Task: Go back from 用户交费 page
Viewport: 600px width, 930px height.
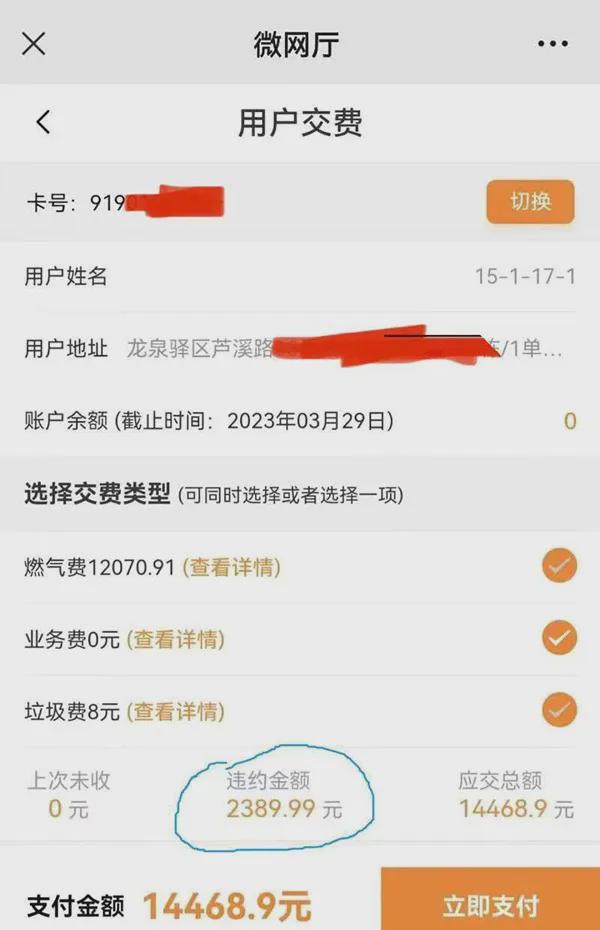Action: pos(43,122)
